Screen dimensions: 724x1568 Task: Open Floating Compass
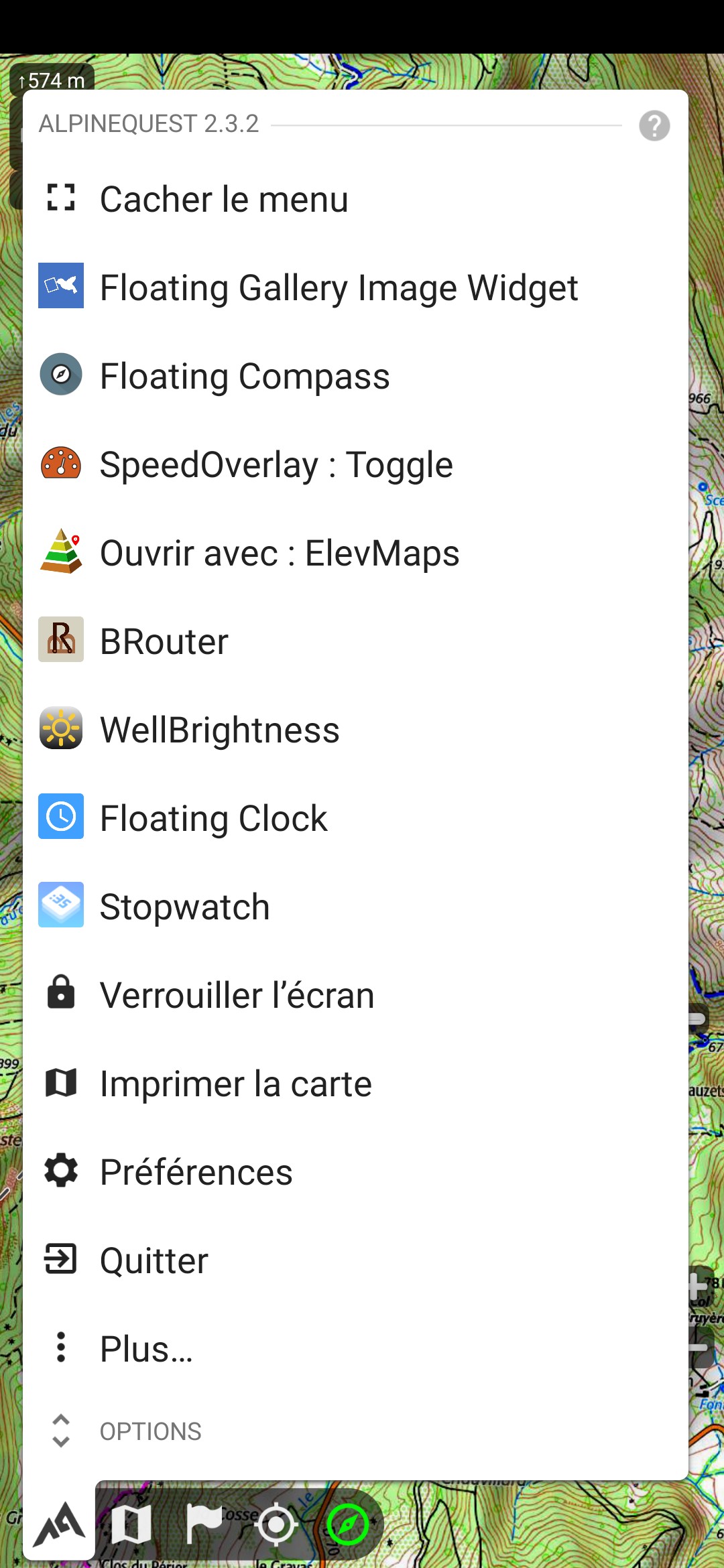(245, 376)
